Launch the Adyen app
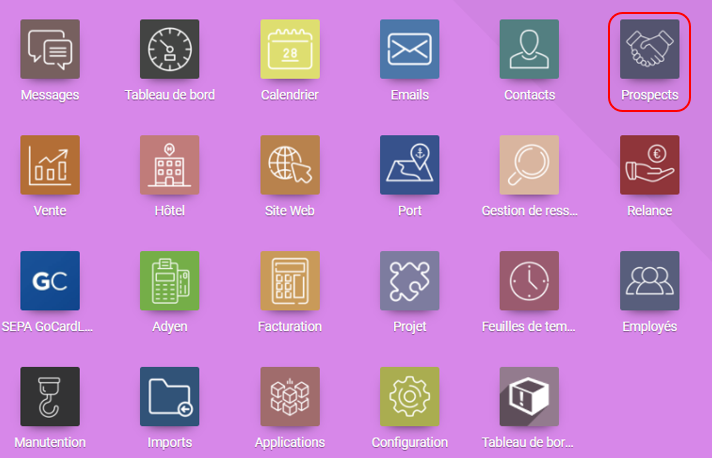Screen dimensions: 712x458 coord(170,281)
